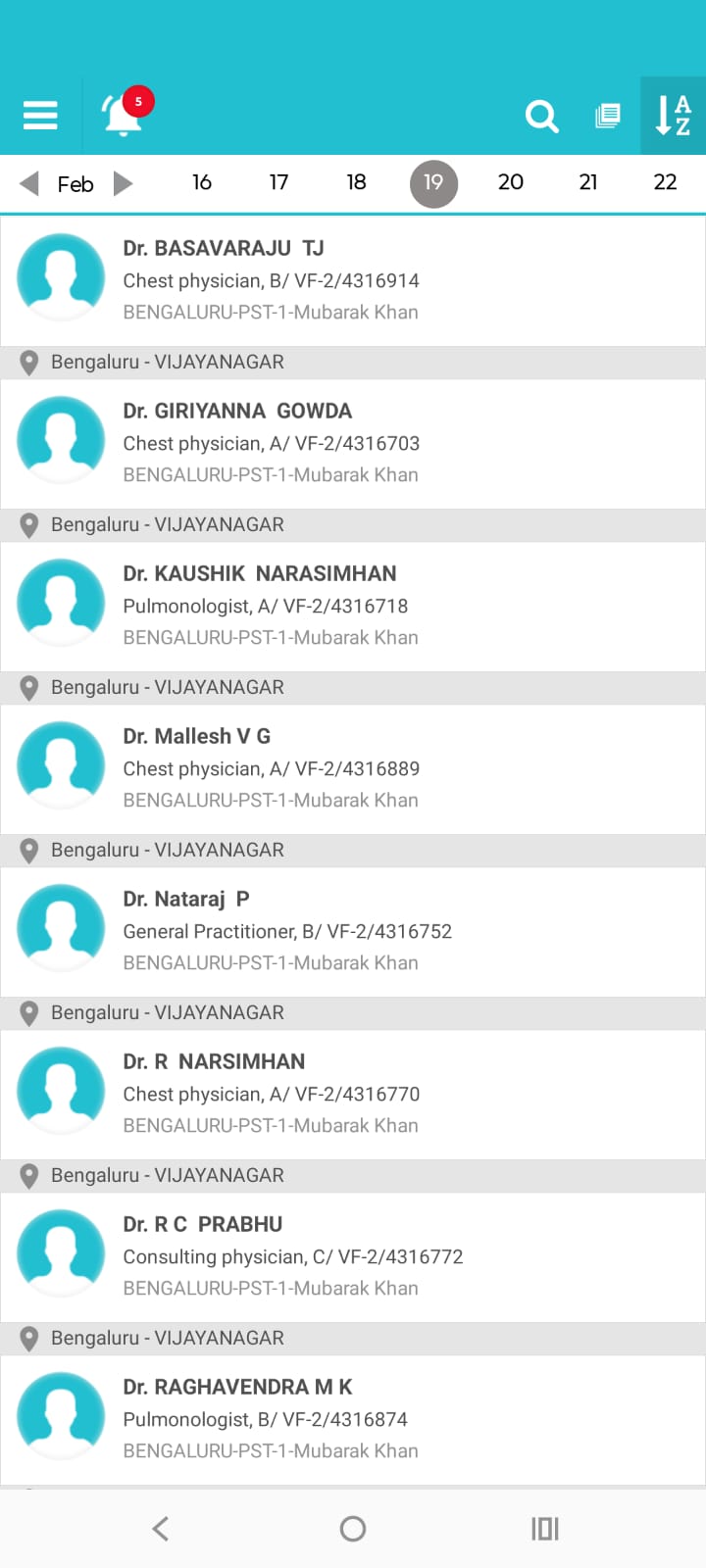Screen dimensions: 706x1568
Task: Open Dr. R NARSIMHAN entry
Action: 353,1094
